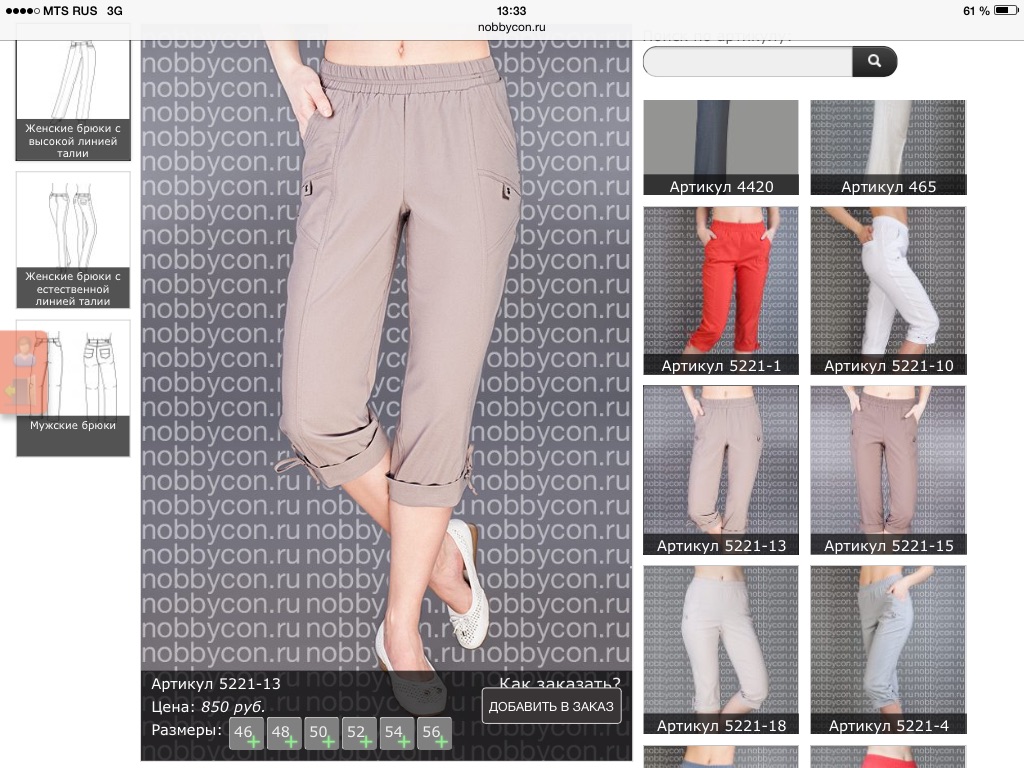Viewport: 1024px width, 768px height.
Task: View red capris Артикул 5221-1
Action: click(721, 291)
